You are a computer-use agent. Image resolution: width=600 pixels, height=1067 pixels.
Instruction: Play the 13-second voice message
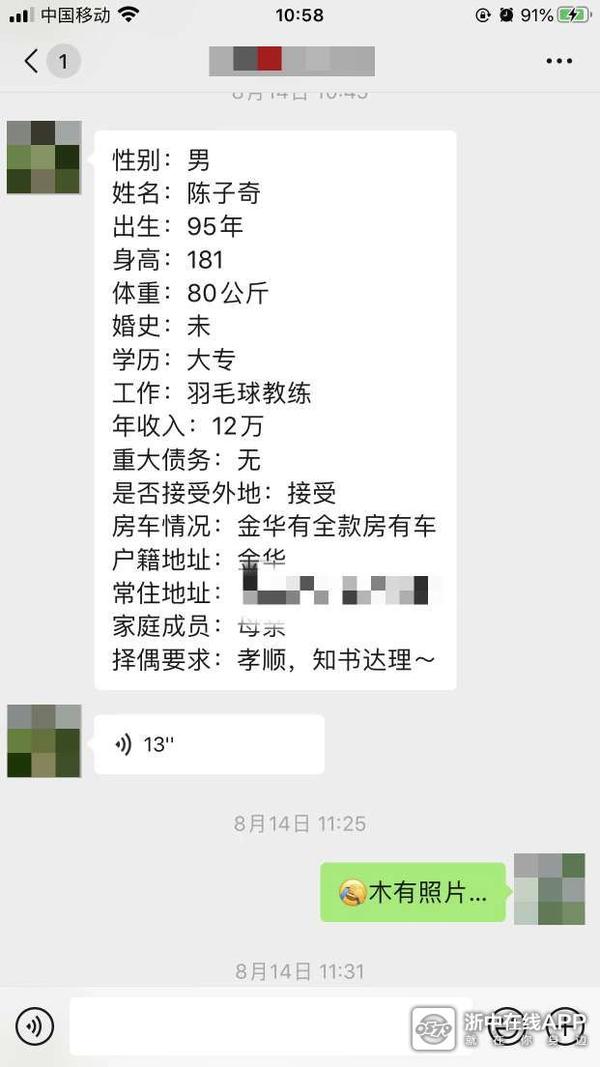coord(208,744)
